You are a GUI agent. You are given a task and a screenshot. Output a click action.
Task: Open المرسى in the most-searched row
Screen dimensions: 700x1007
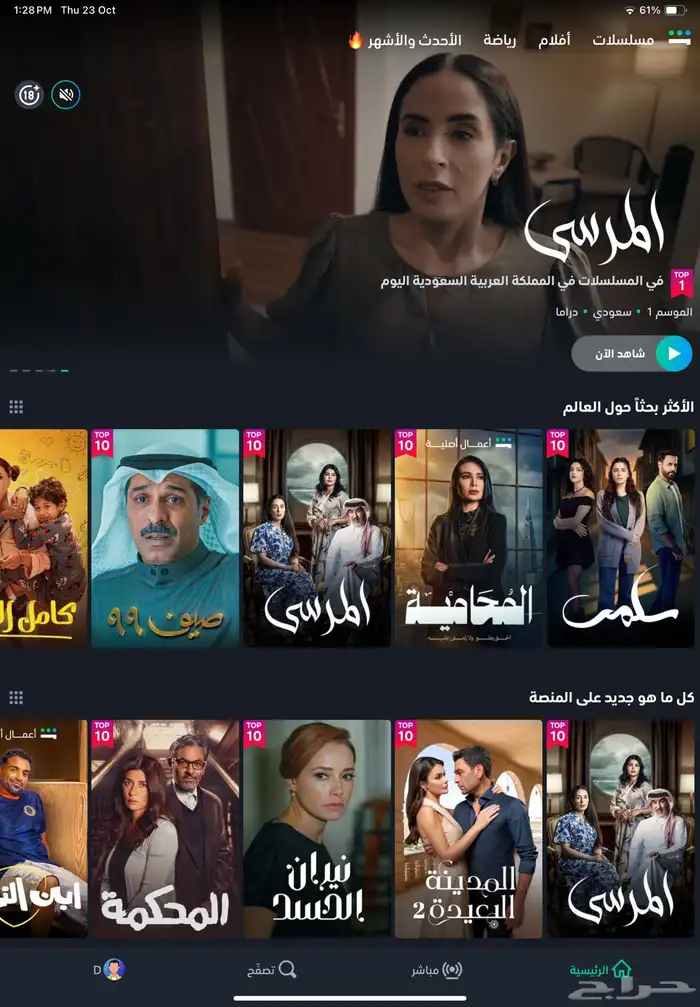coord(317,538)
